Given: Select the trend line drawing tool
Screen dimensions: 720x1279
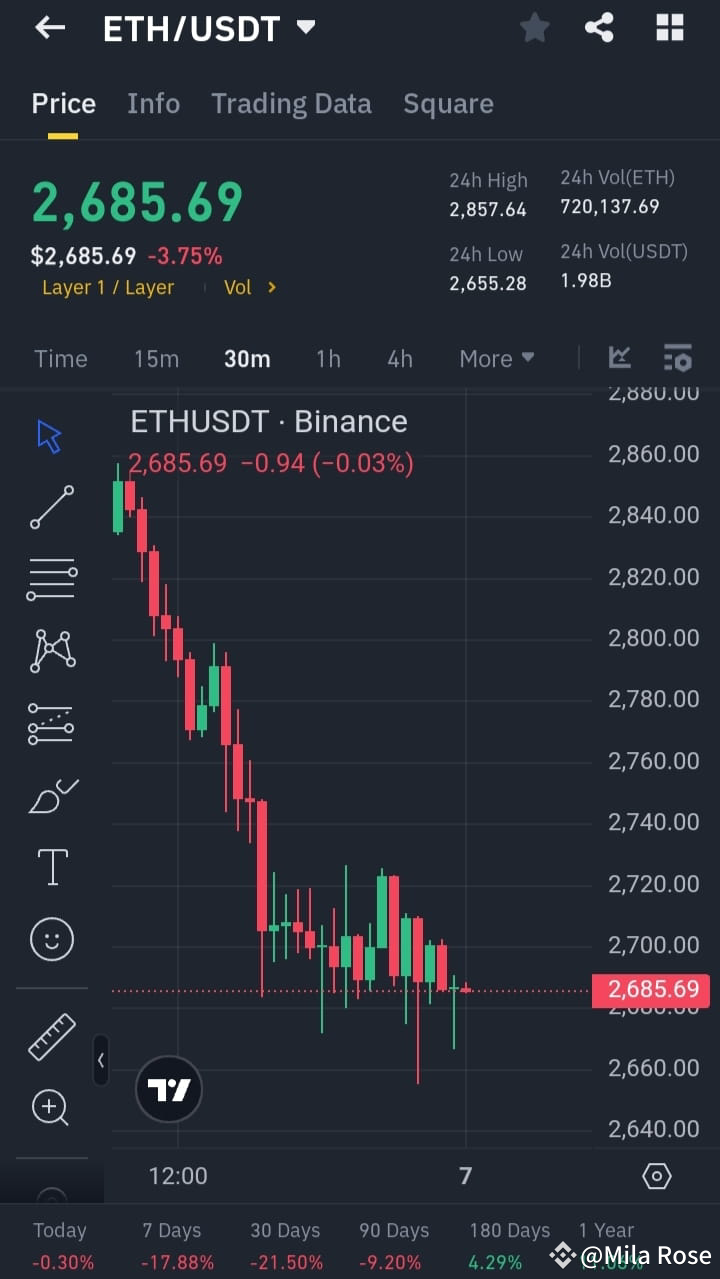Looking at the screenshot, I should (51, 507).
